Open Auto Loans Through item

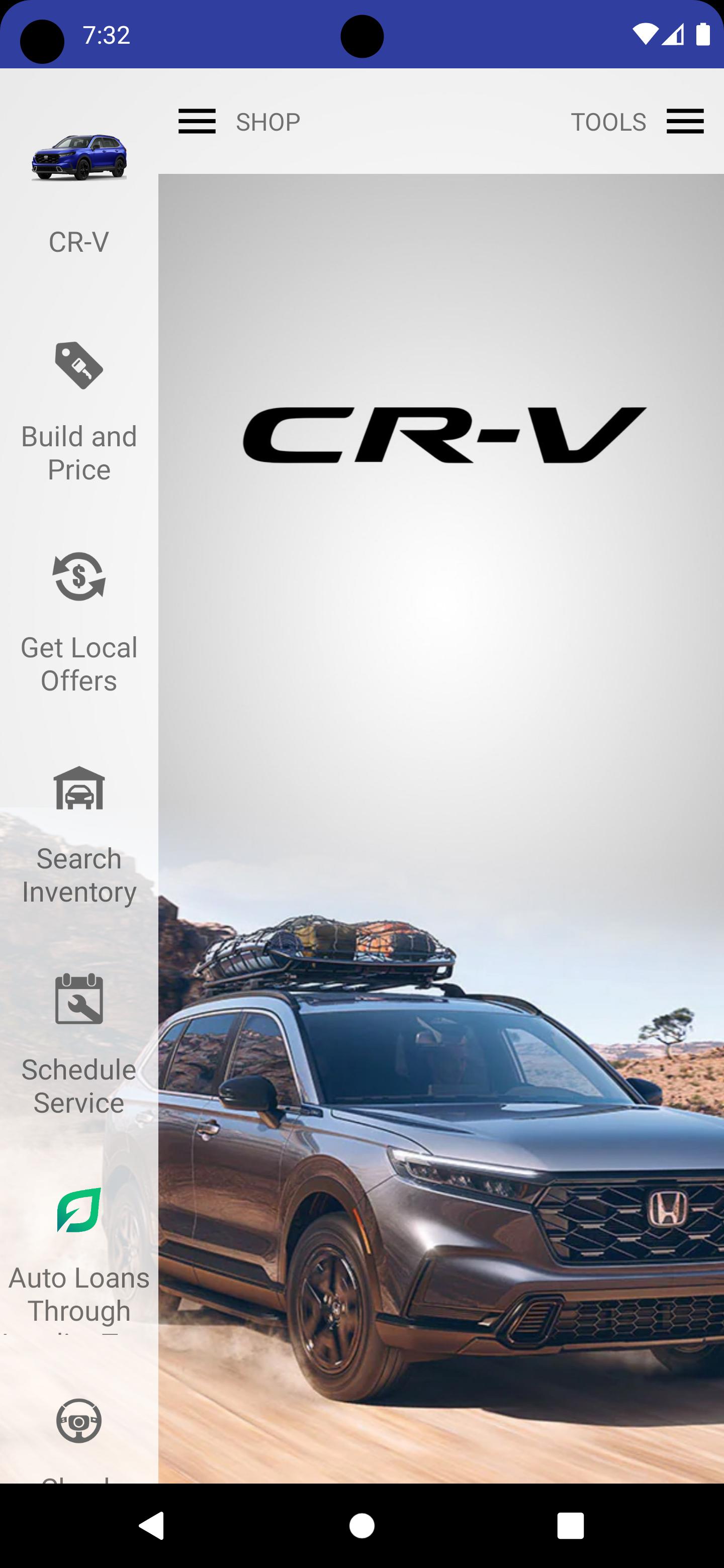(79, 1255)
